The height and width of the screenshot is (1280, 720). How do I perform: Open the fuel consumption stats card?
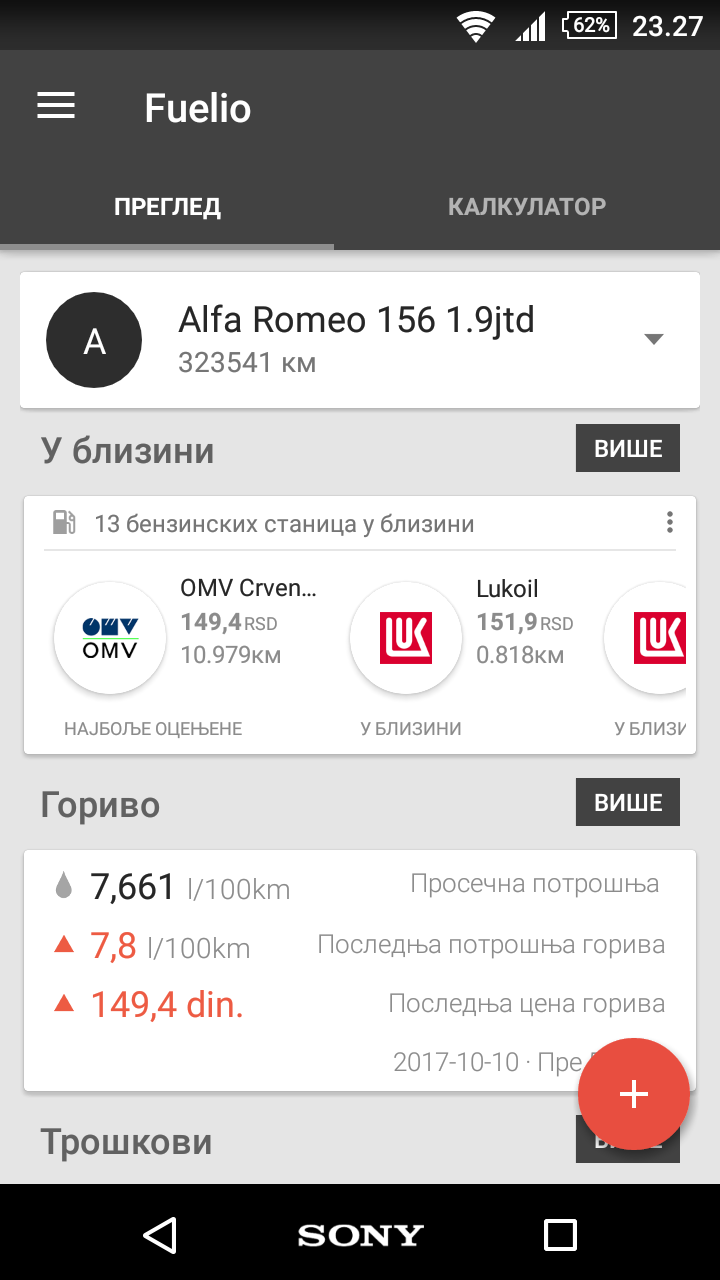[x=360, y=970]
